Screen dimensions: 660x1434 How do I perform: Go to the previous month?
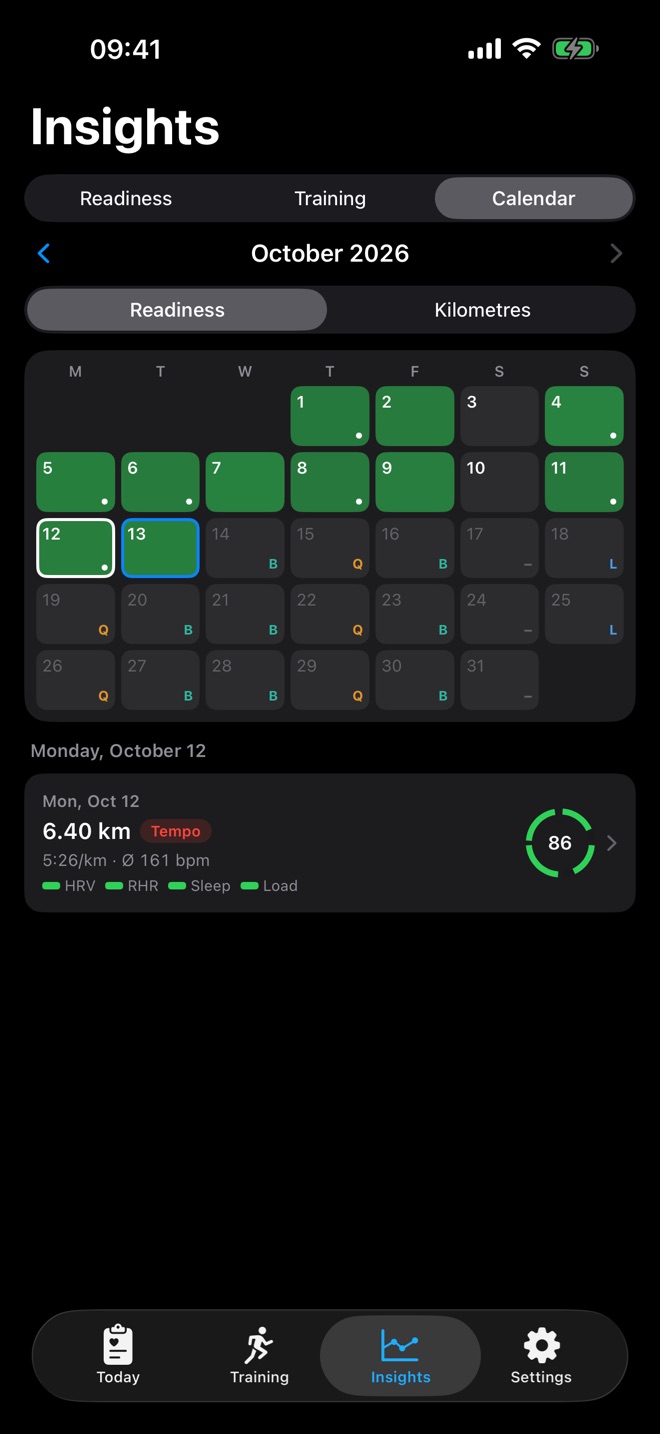point(43,254)
